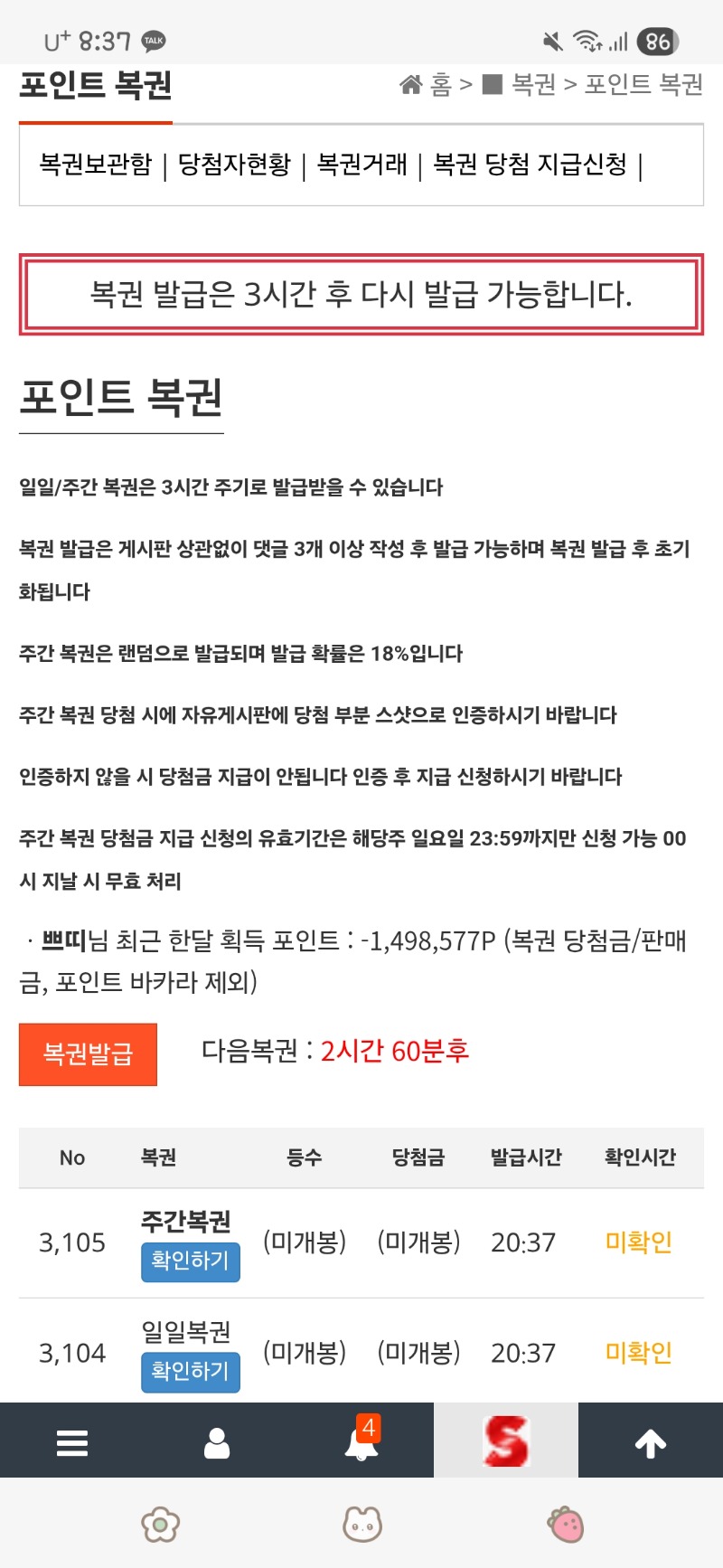The width and height of the screenshot is (723, 1568).
Task: Open notifications via the bell icon showing 4
Action: (361, 1442)
